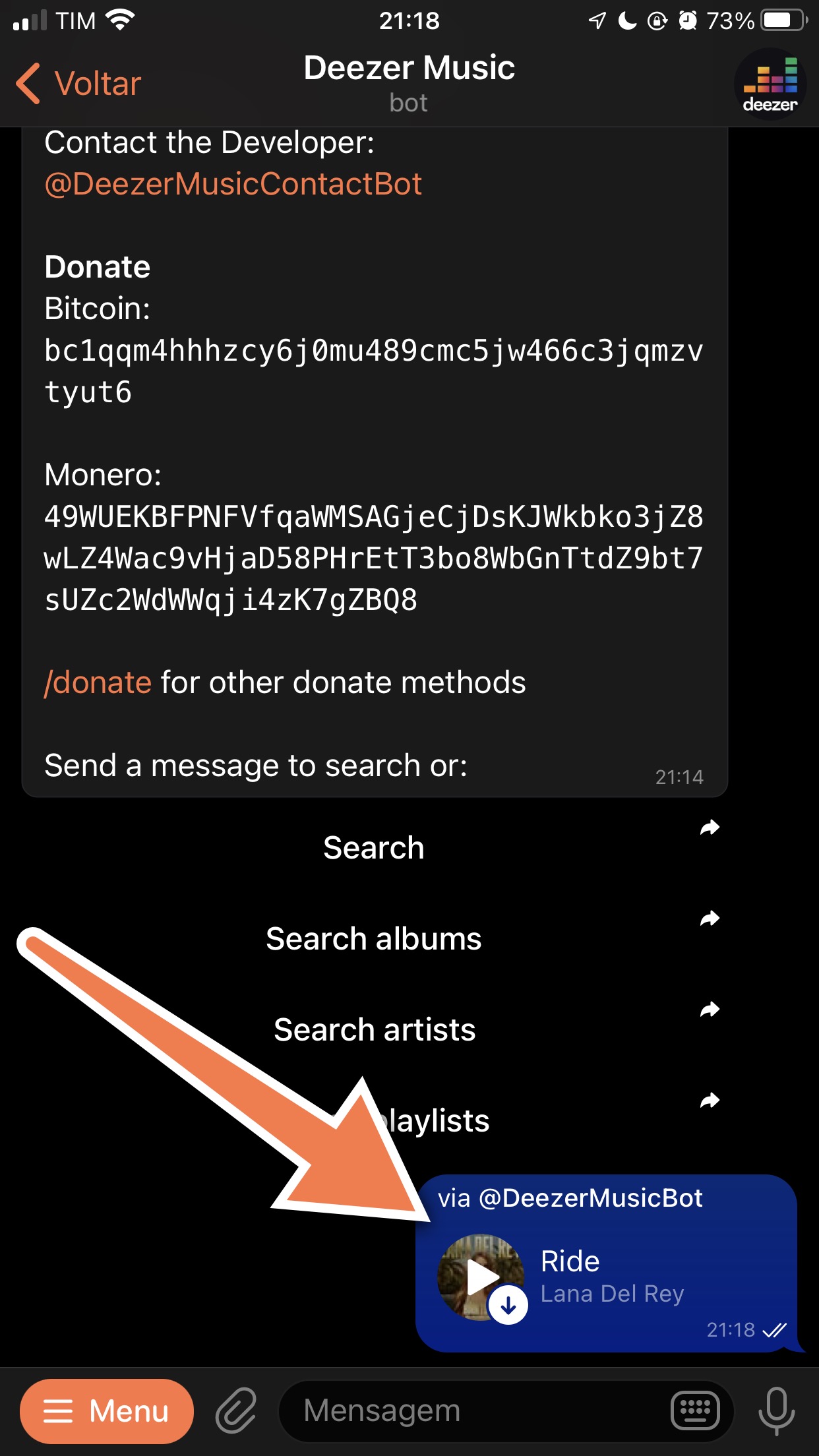
Task: Open the via @DeezerMusicBot link
Action: (570, 1198)
